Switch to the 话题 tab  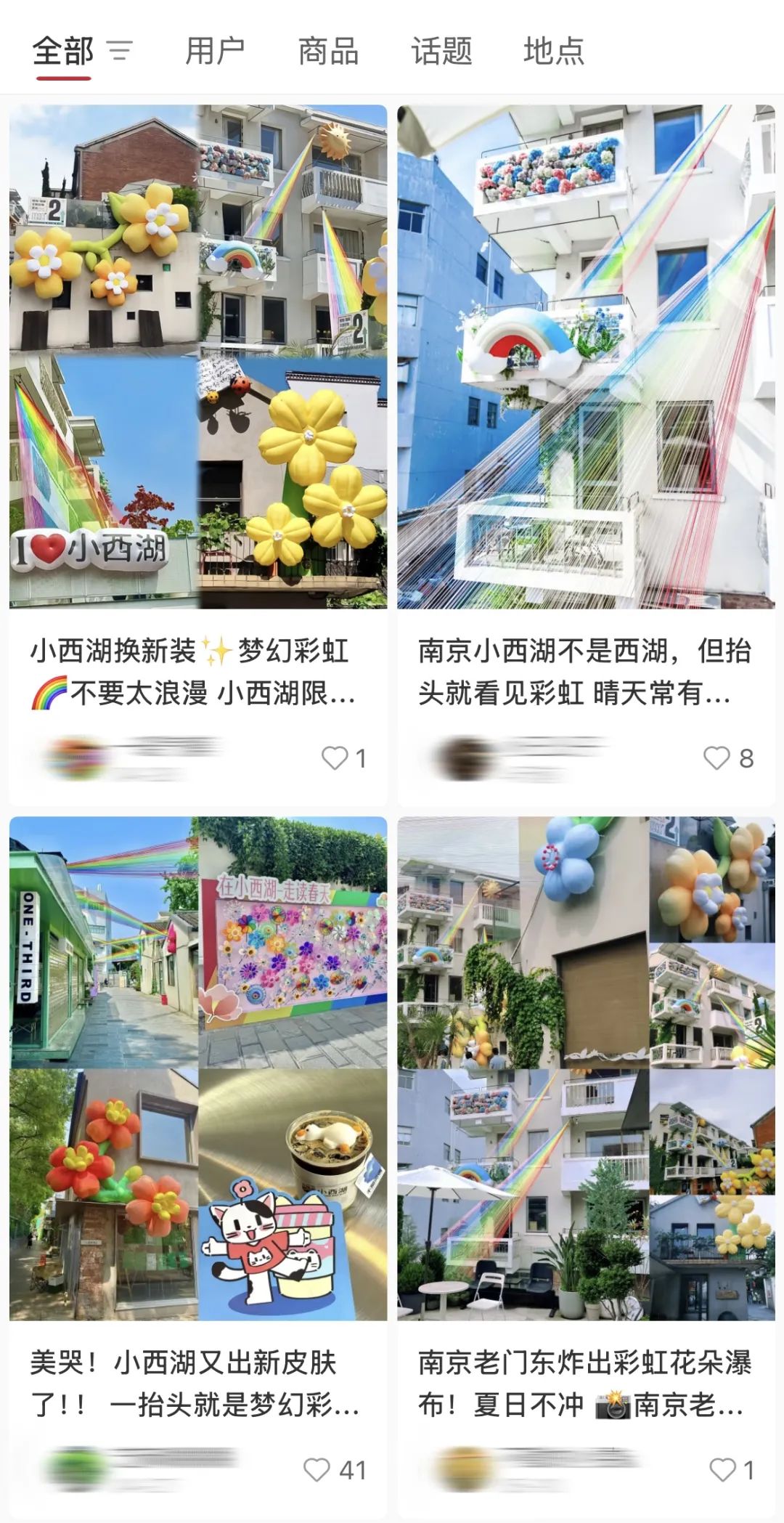pyautogui.click(x=441, y=52)
